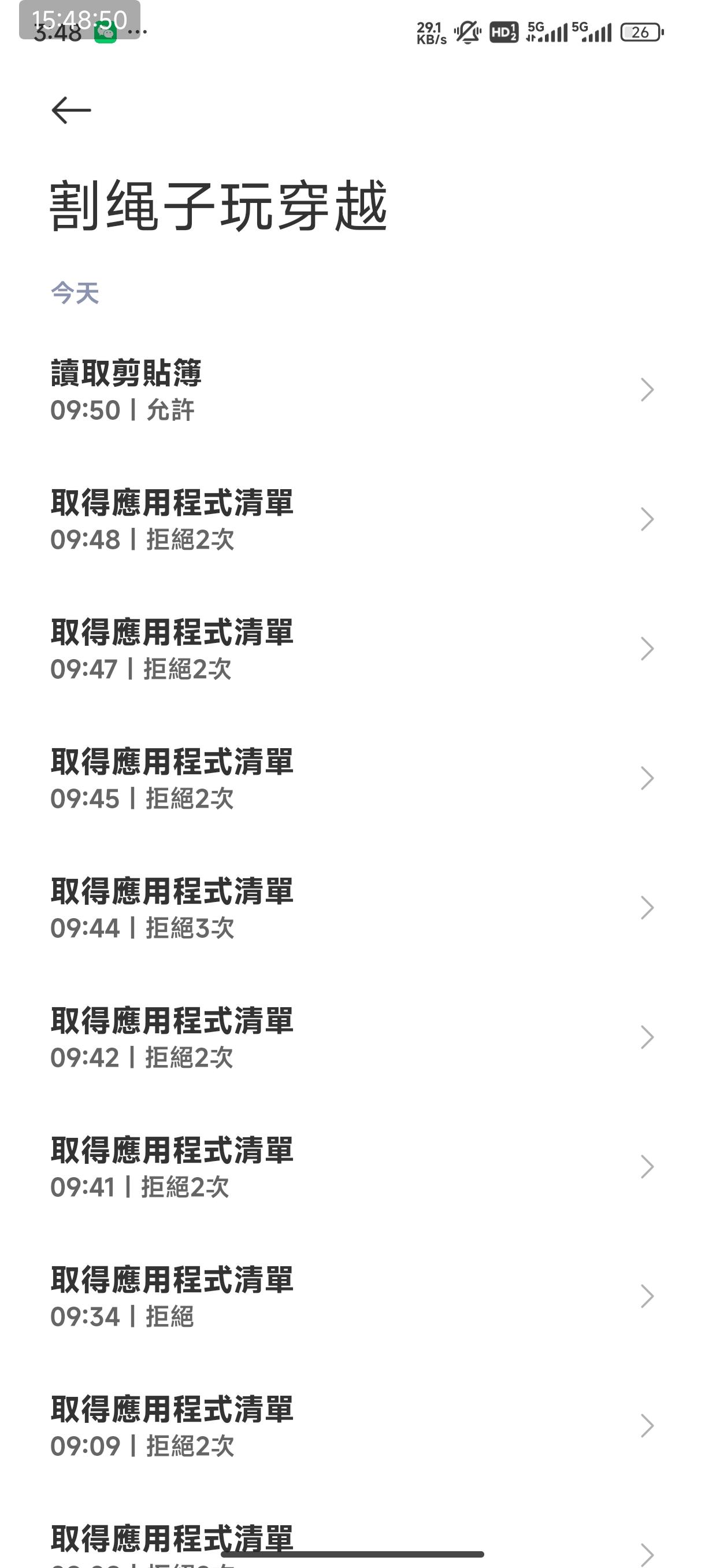
Task: Open the 取得應用程式清單 entry at 09:48
Action: tap(352, 519)
